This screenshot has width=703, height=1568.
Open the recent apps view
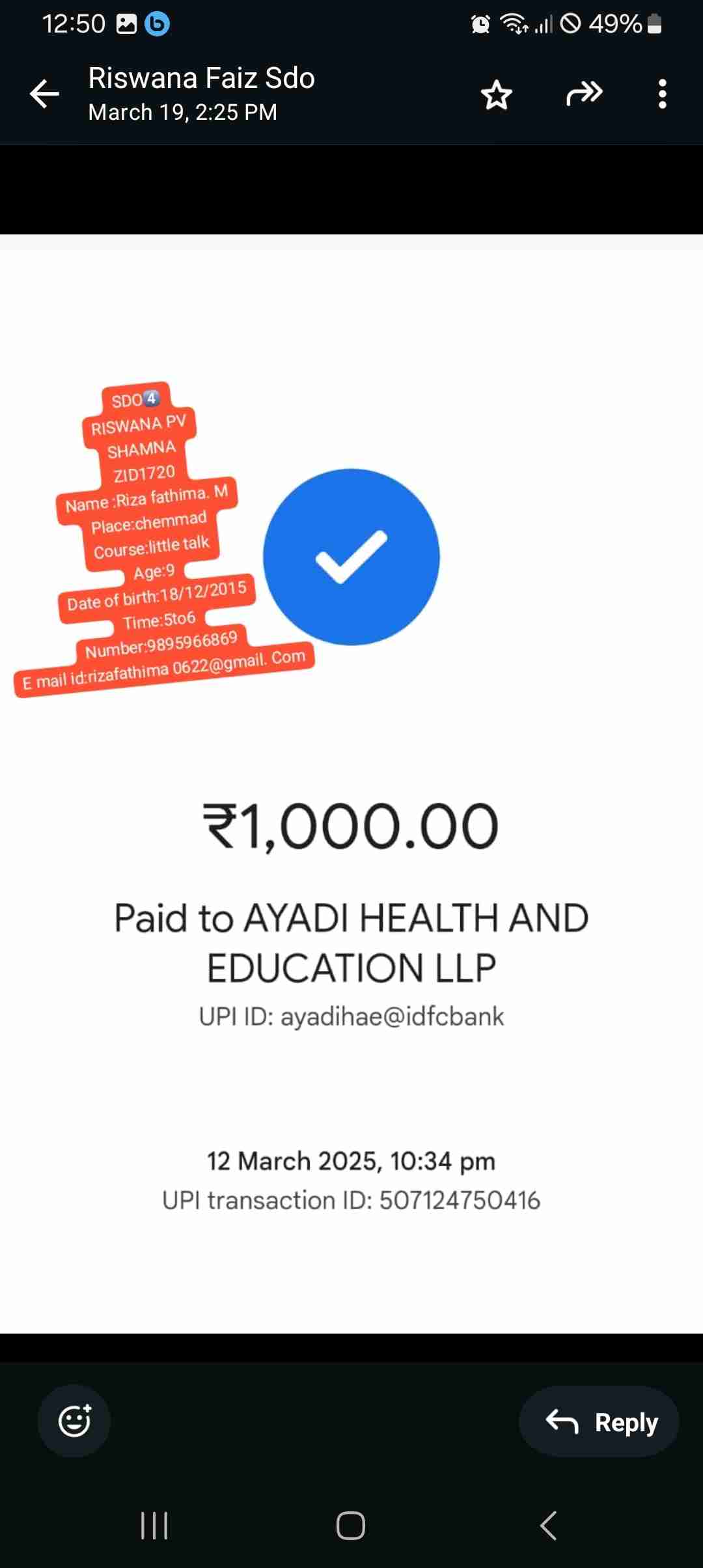[154, 1525]
